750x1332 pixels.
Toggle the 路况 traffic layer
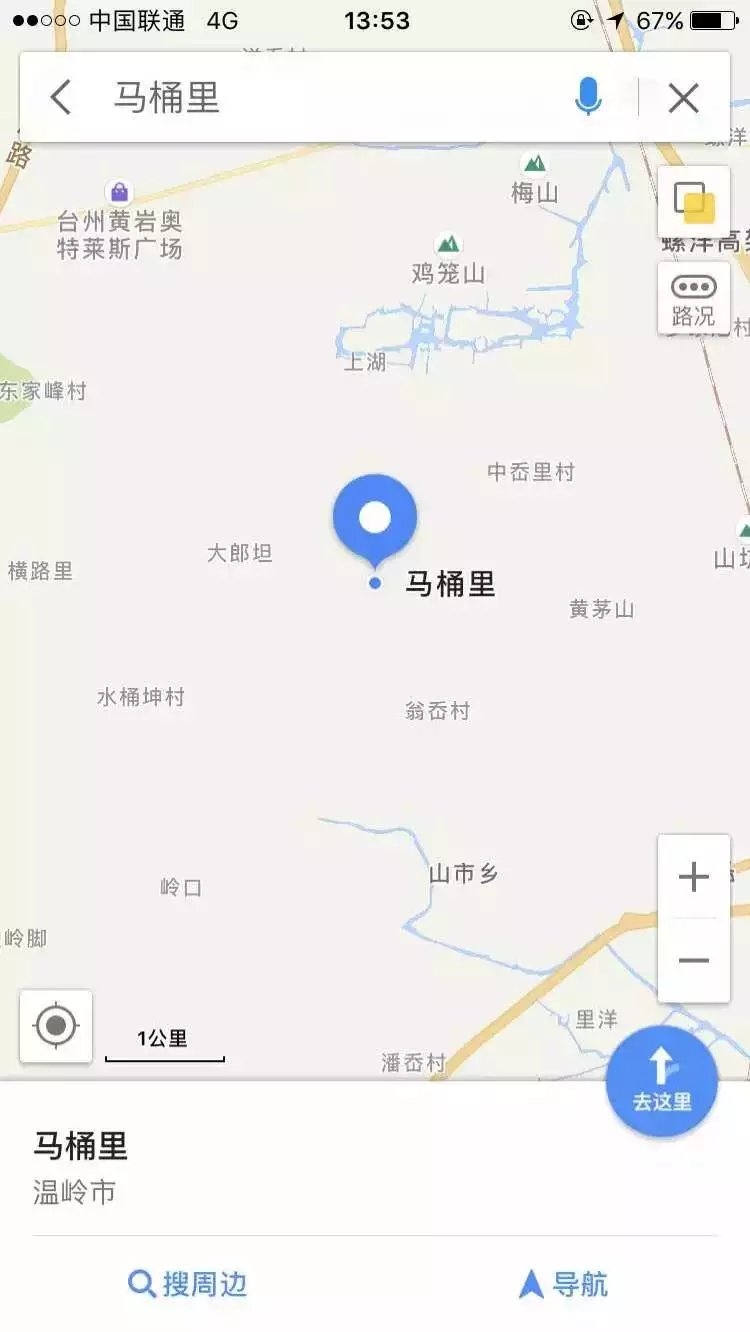click(x=694, y=298)
